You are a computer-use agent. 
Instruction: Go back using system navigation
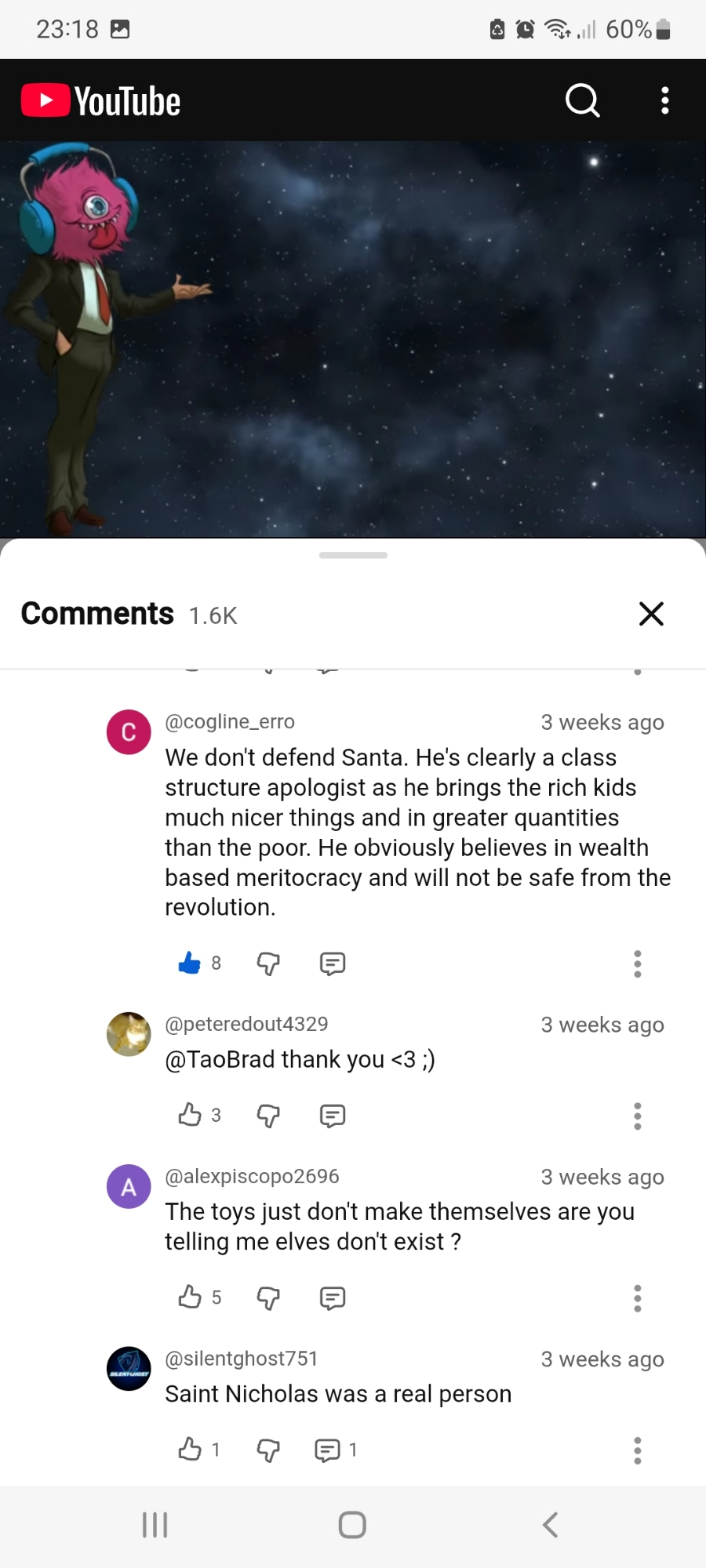tap(550, 1525)
